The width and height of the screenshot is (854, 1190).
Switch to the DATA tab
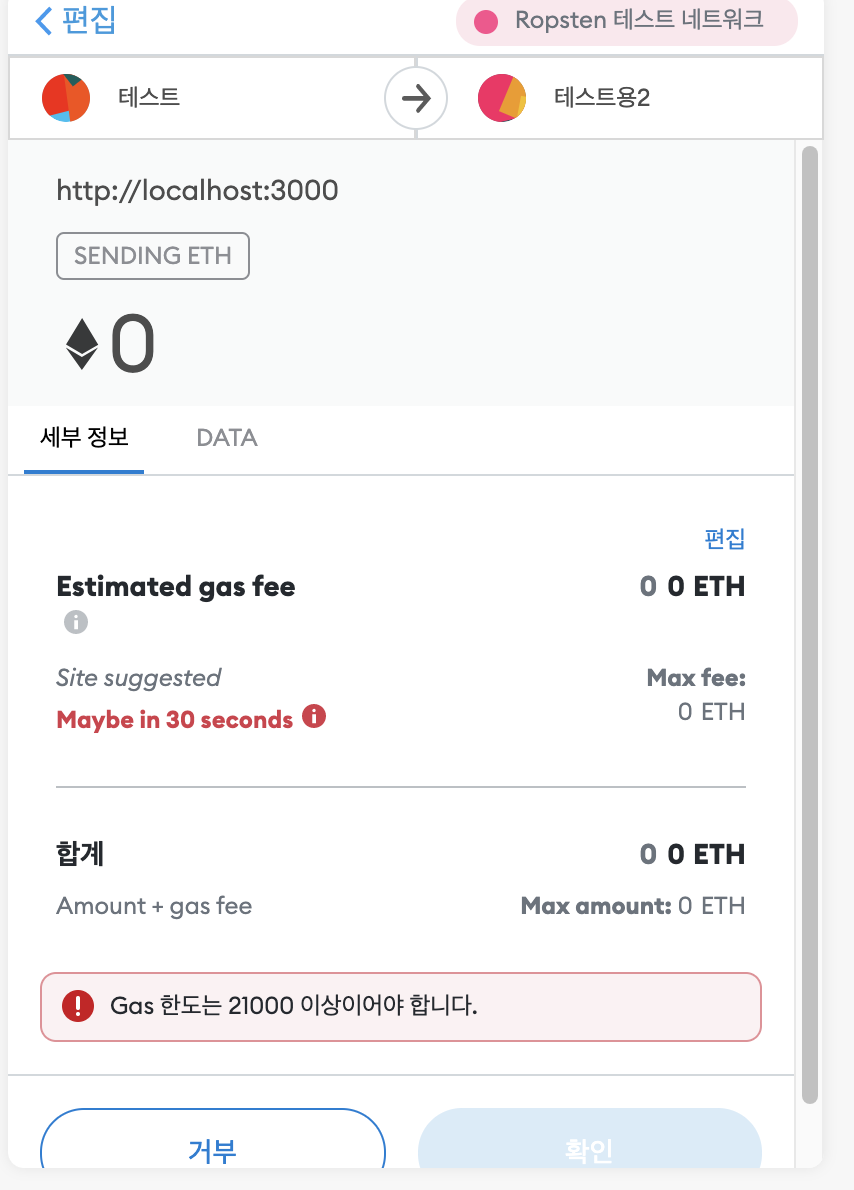[227, 438]
